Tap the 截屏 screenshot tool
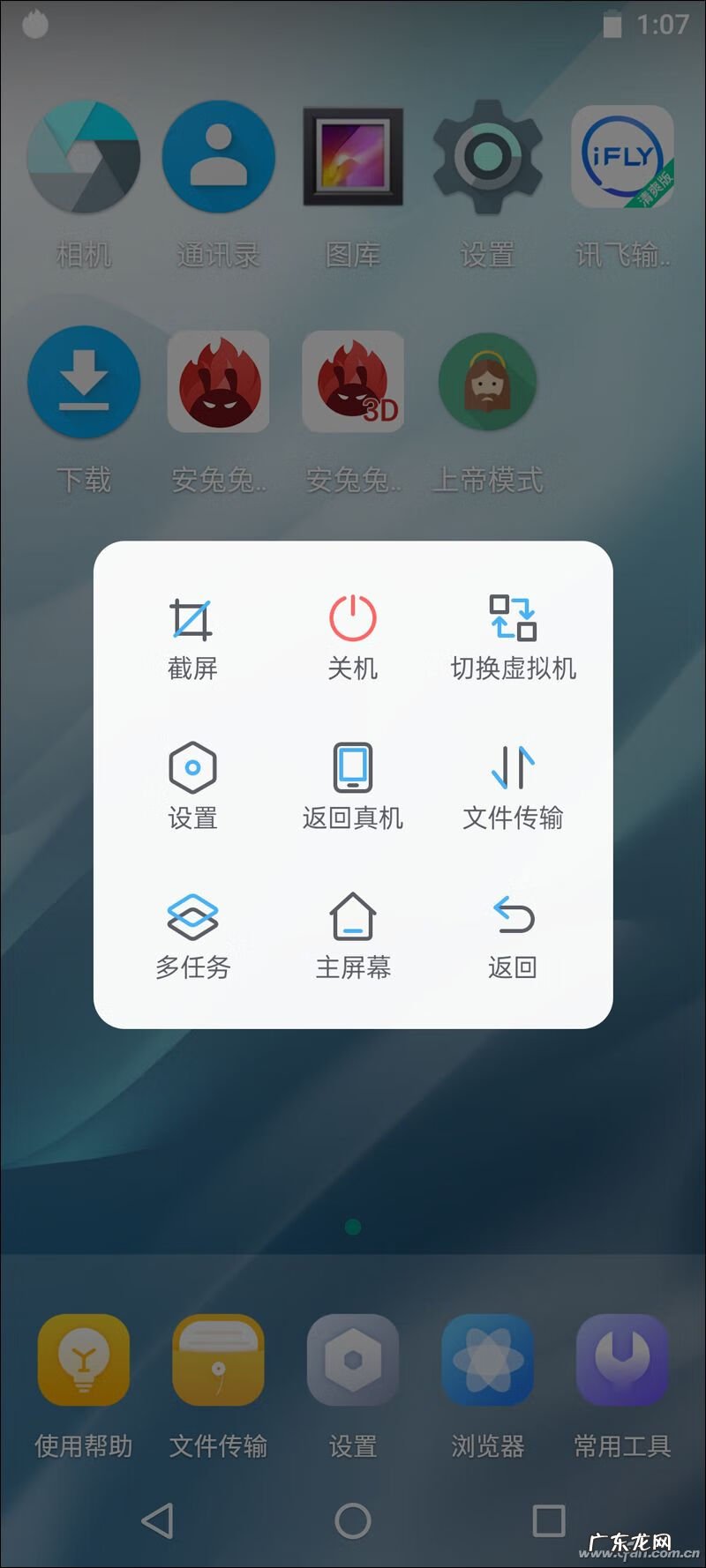The width and height of the screenshot is (706, 1568). point(192,637)
